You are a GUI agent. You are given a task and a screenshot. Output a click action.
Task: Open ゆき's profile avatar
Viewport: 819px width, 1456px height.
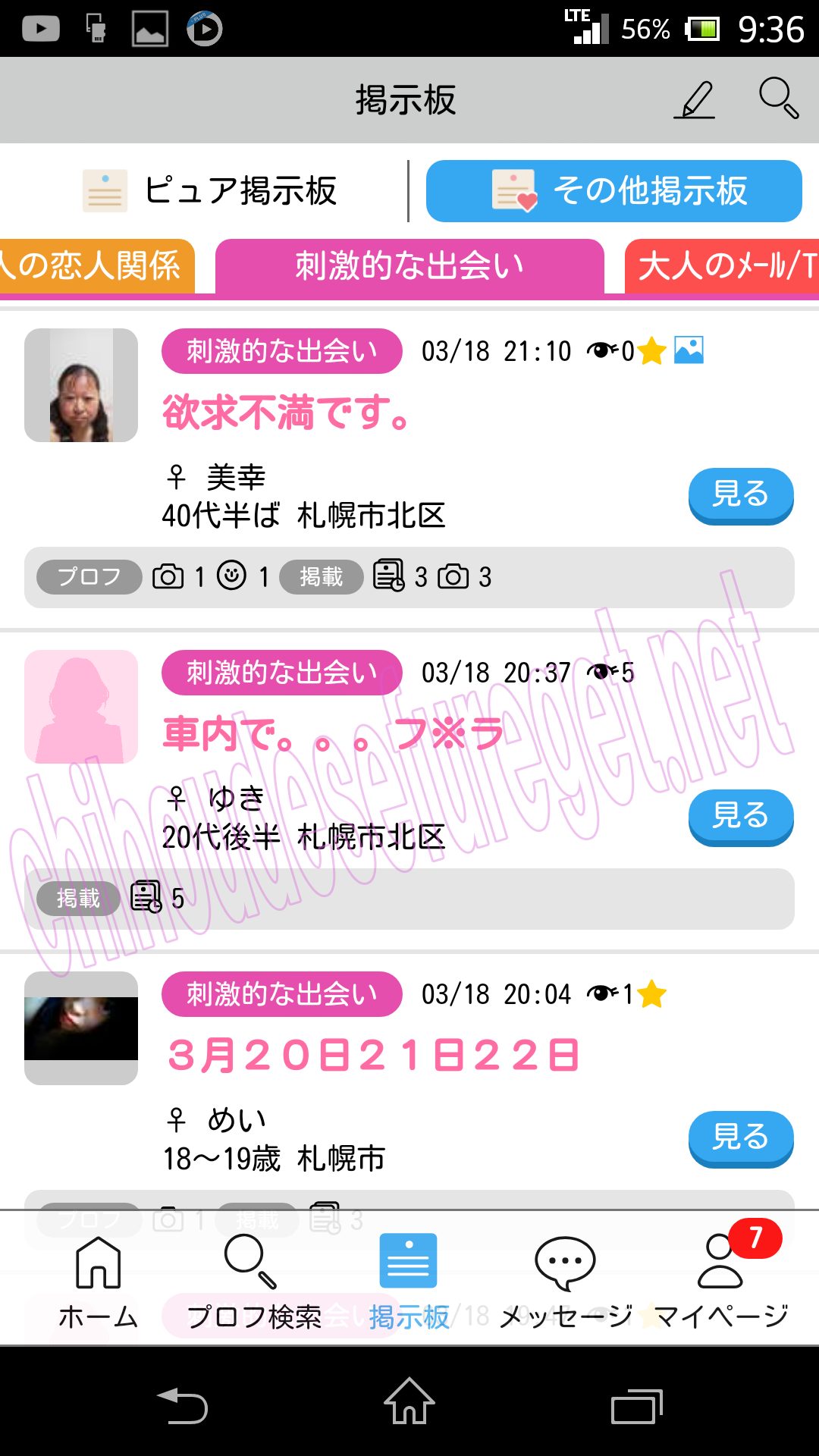pos(81,707)
